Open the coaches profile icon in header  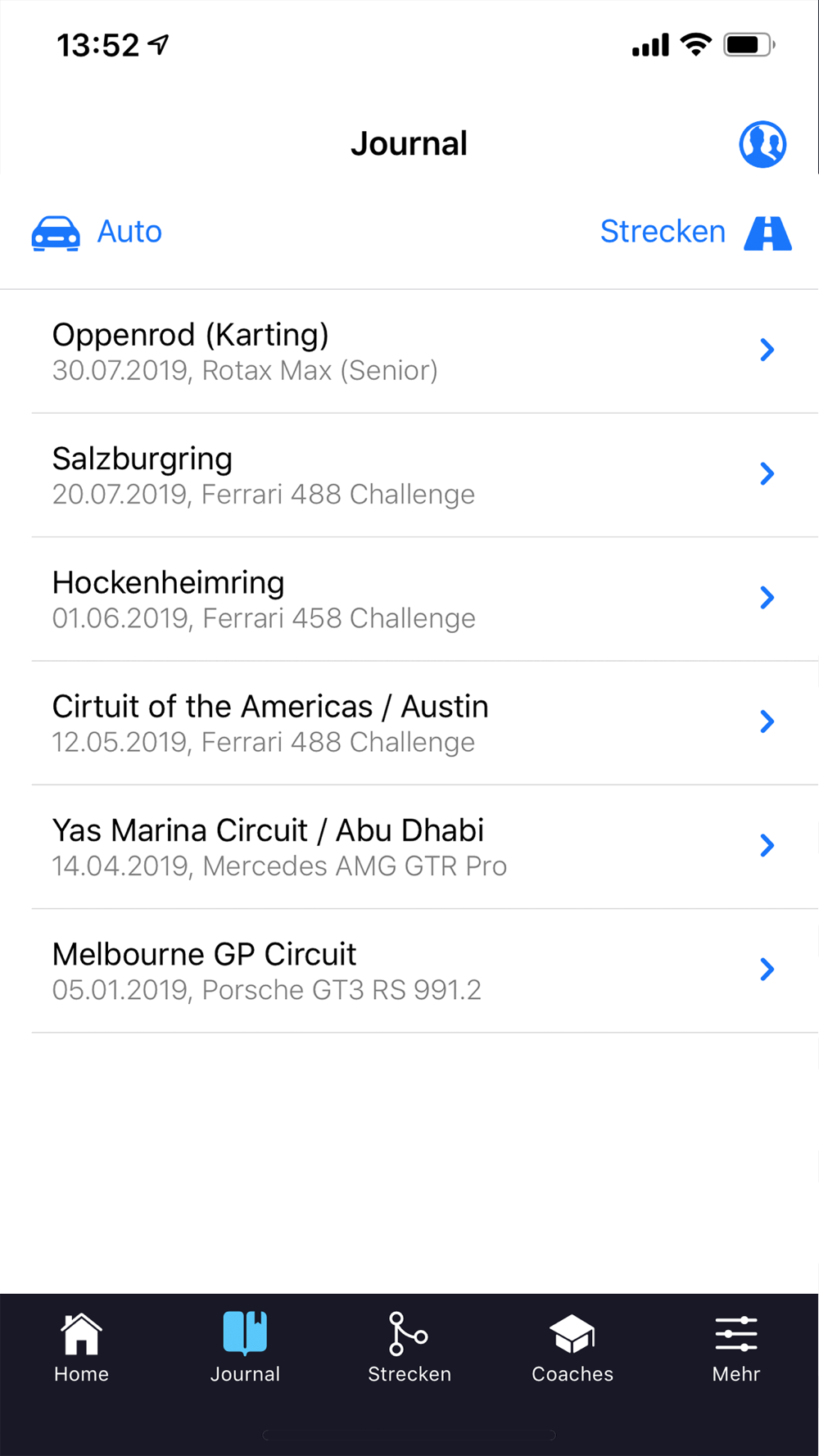tap(762, 144)
